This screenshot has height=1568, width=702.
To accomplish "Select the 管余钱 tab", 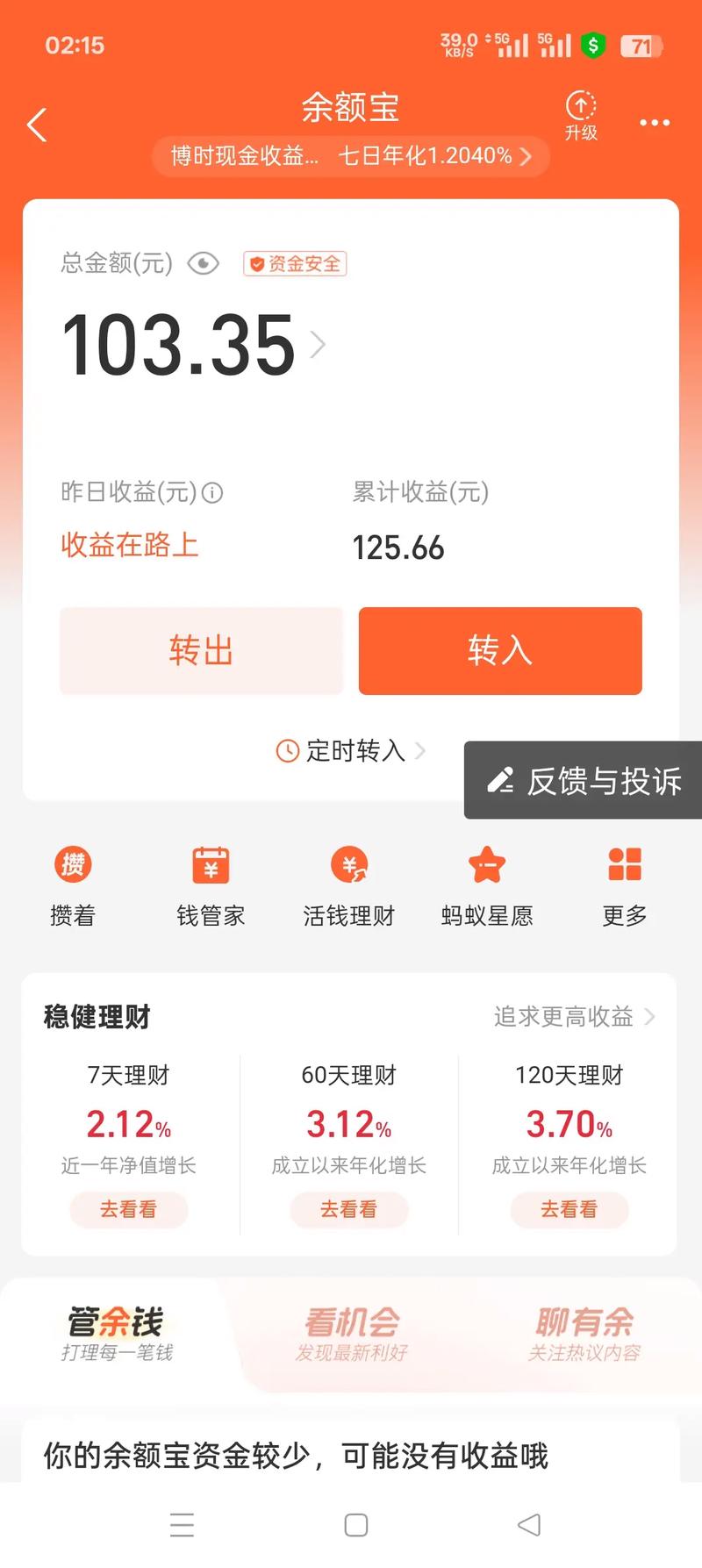I will coord(117,1327).
